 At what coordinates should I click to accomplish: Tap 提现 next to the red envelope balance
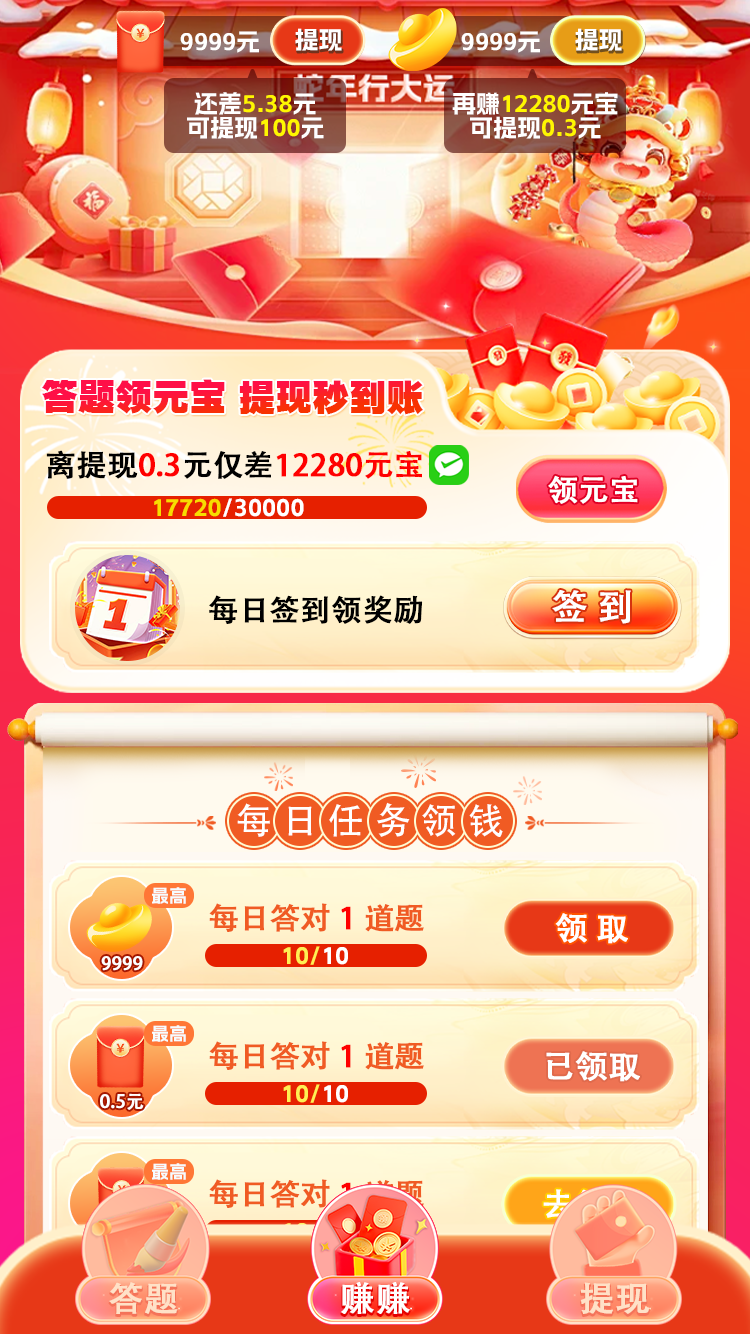318,41
